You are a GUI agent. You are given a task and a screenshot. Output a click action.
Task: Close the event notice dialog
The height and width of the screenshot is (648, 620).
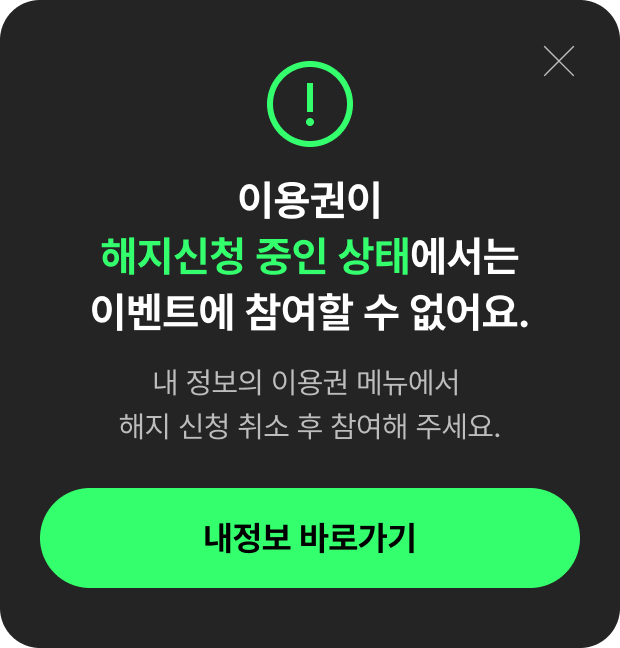click(558, 62)
